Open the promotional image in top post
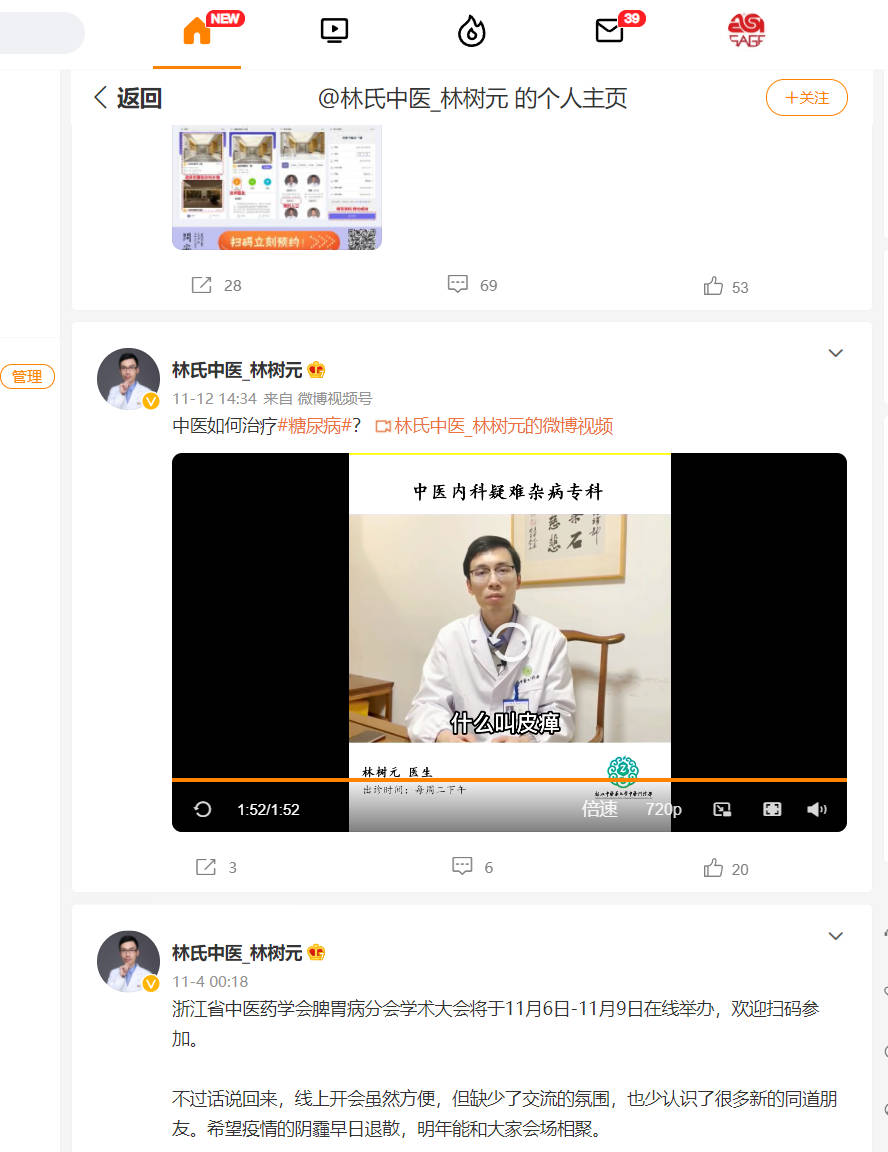 [277, 187]
